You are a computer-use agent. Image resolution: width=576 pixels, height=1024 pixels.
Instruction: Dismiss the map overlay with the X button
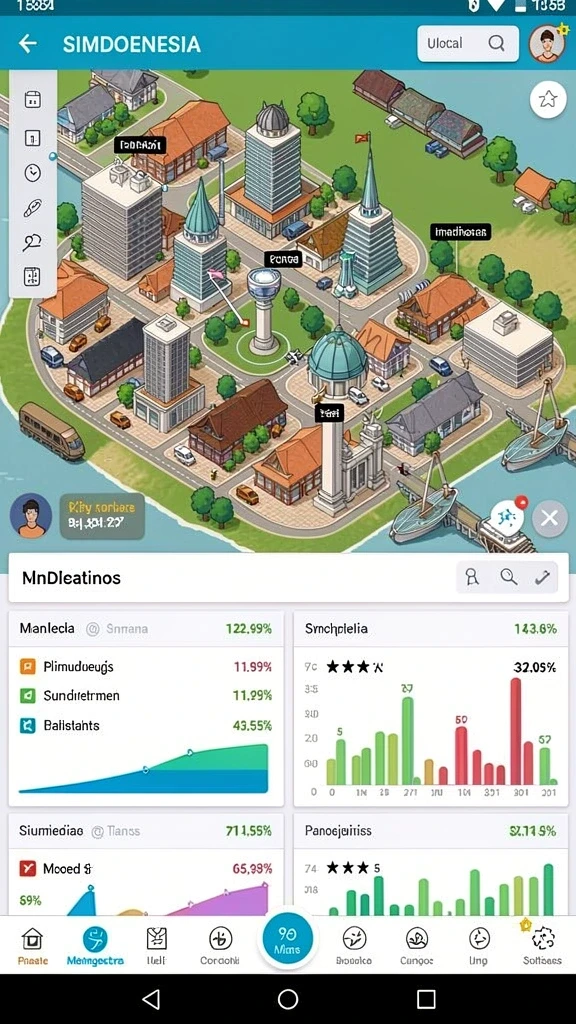point(549,519)
